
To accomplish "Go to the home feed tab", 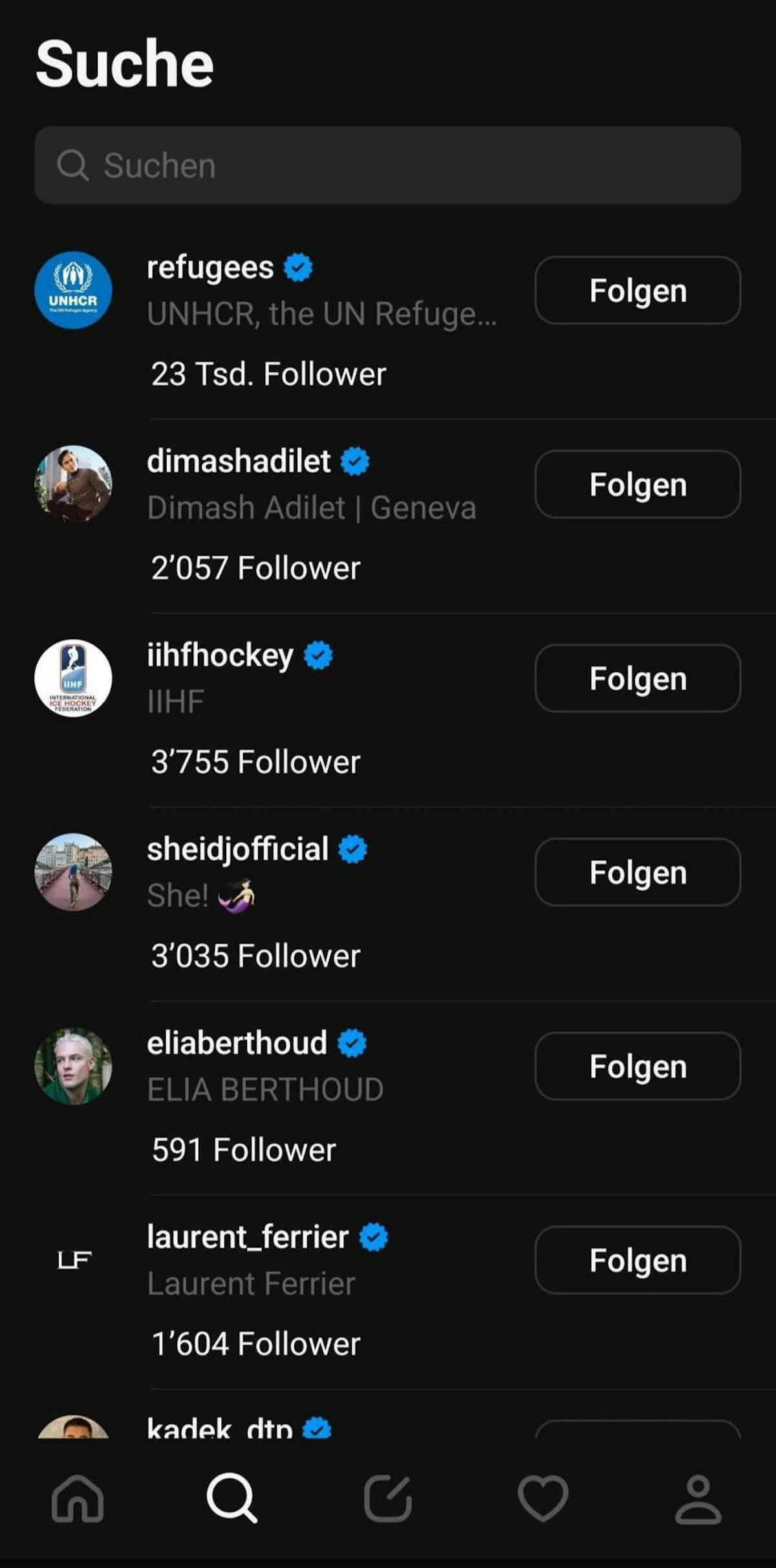I will (x=78, y=1498).
